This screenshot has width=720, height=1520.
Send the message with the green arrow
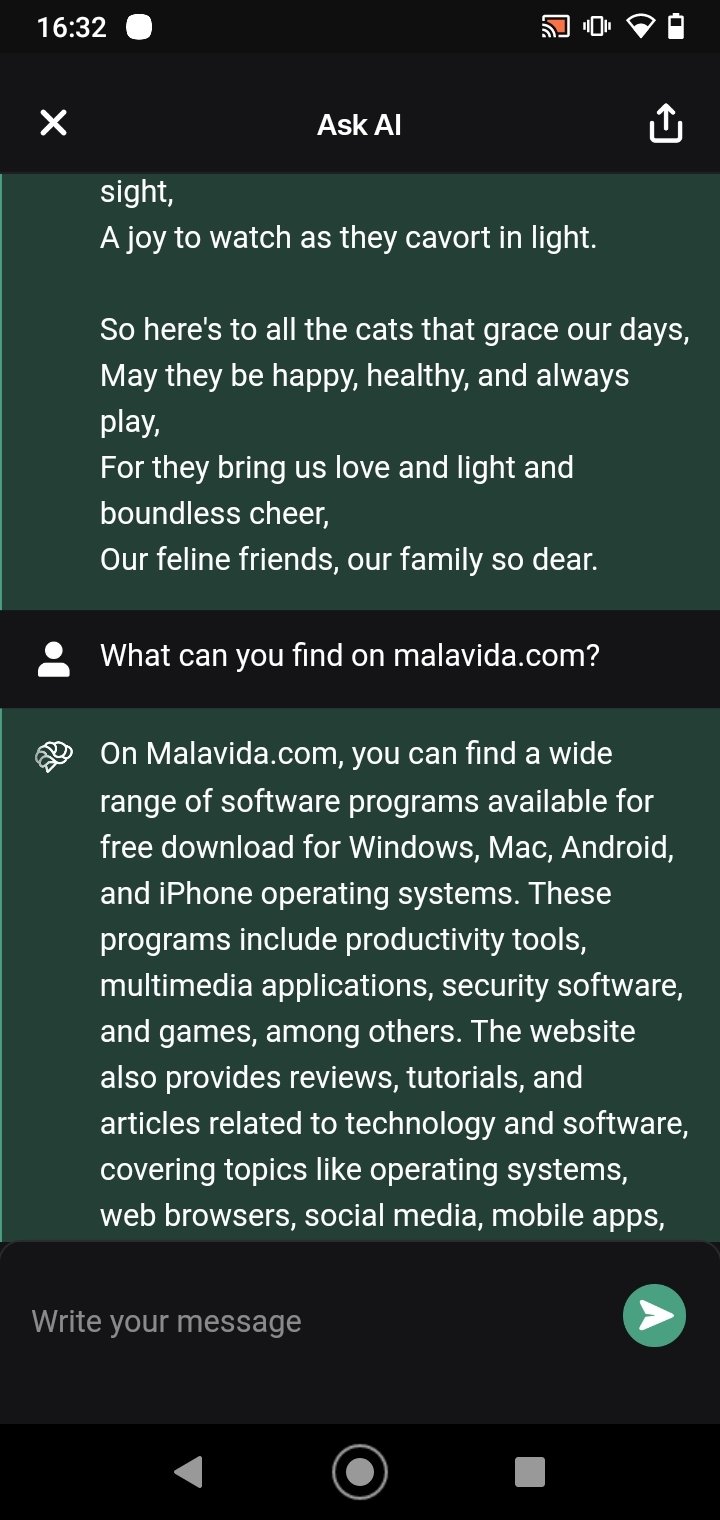[655, 1316]
